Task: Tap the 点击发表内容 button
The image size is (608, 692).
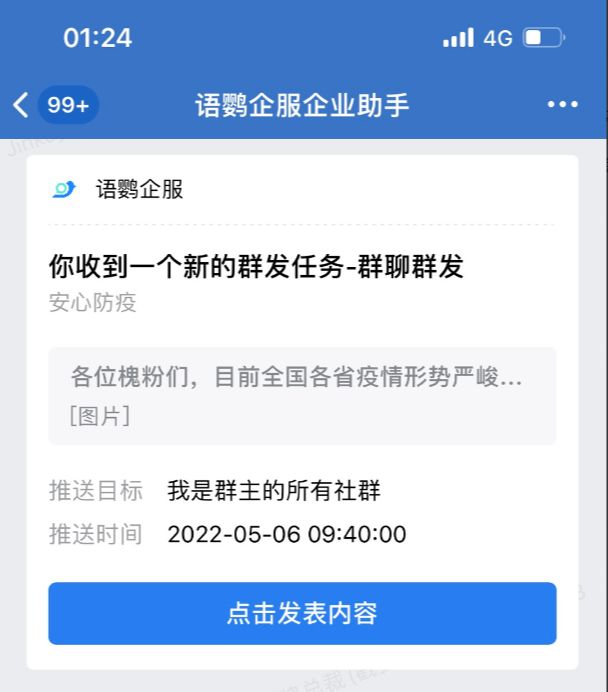Action: (302, 613)
